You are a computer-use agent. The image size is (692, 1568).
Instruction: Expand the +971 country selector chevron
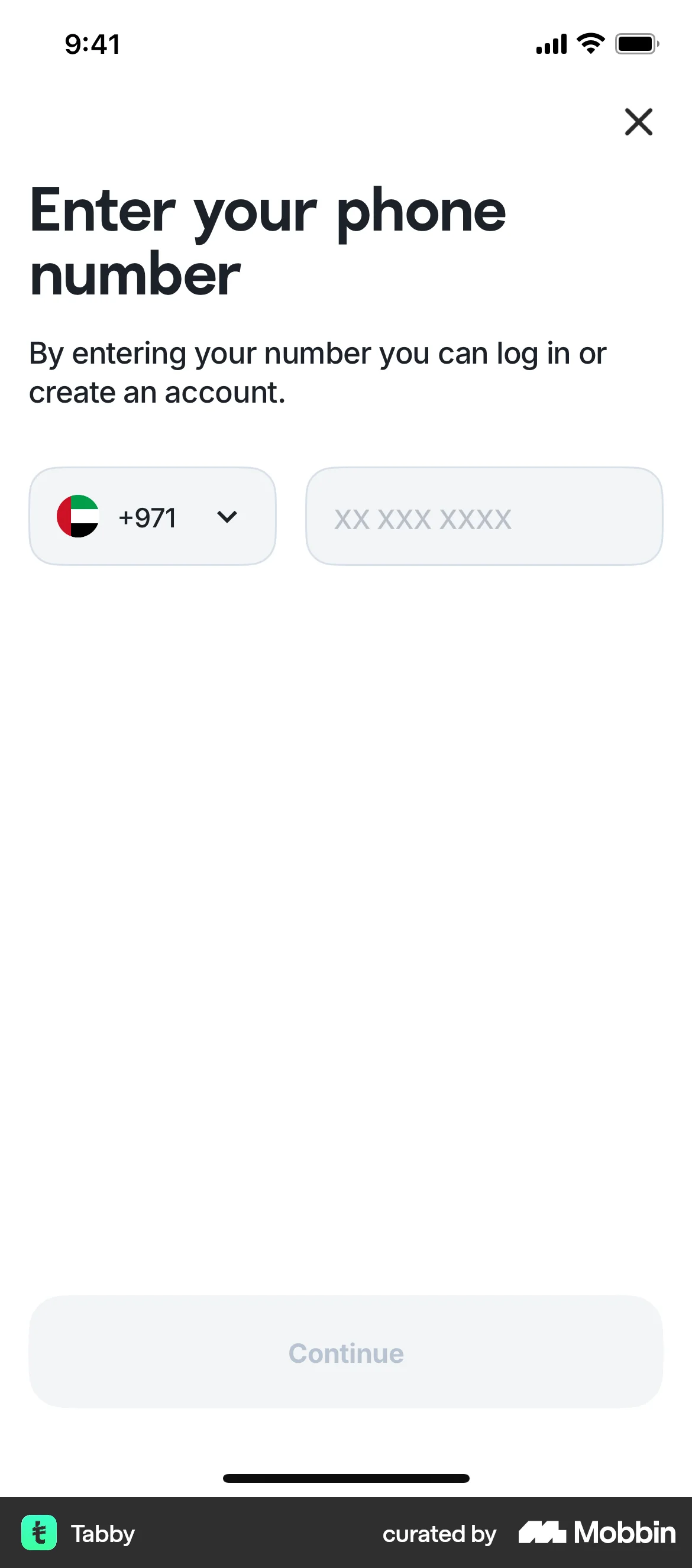coord(227,517)
